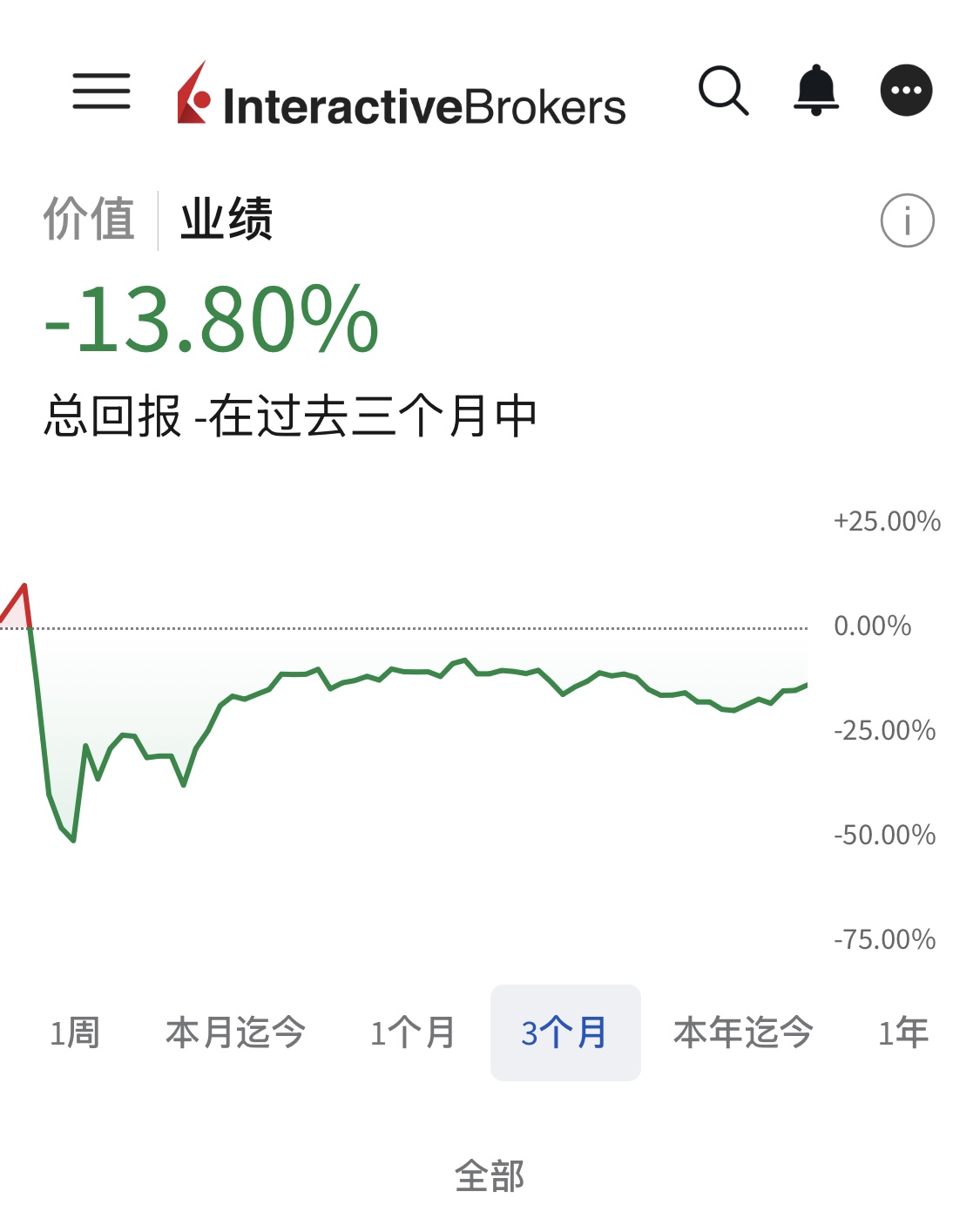Show the 1个月 period
This screenshot has height=1225, width=980.
pos(412,1033)
